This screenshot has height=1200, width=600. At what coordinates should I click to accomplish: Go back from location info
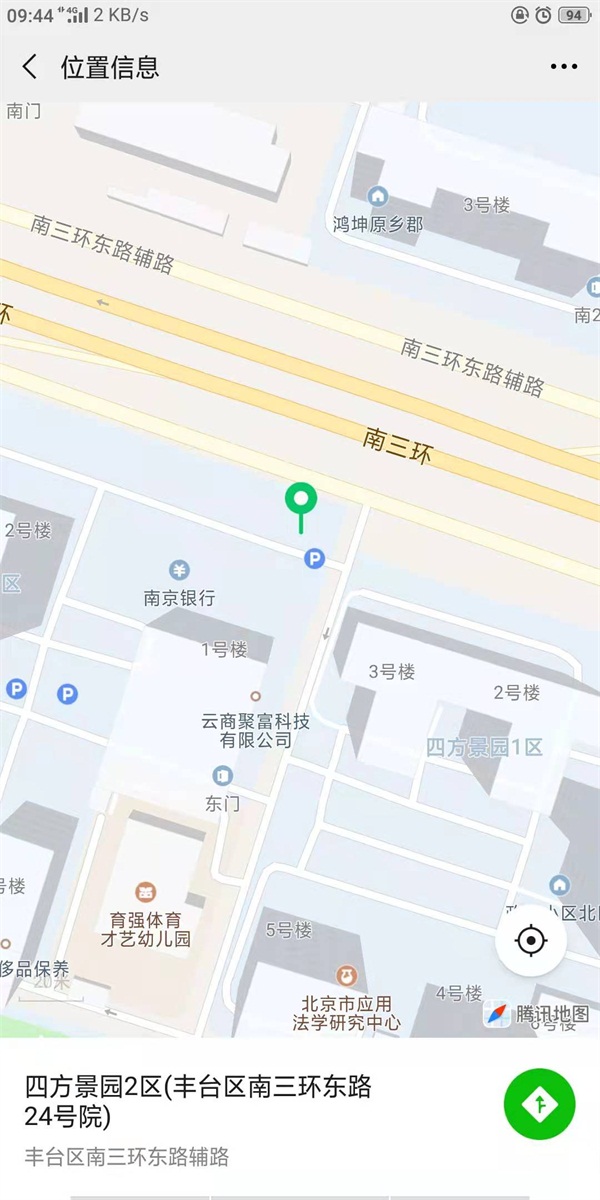click(x=30, y=67)
